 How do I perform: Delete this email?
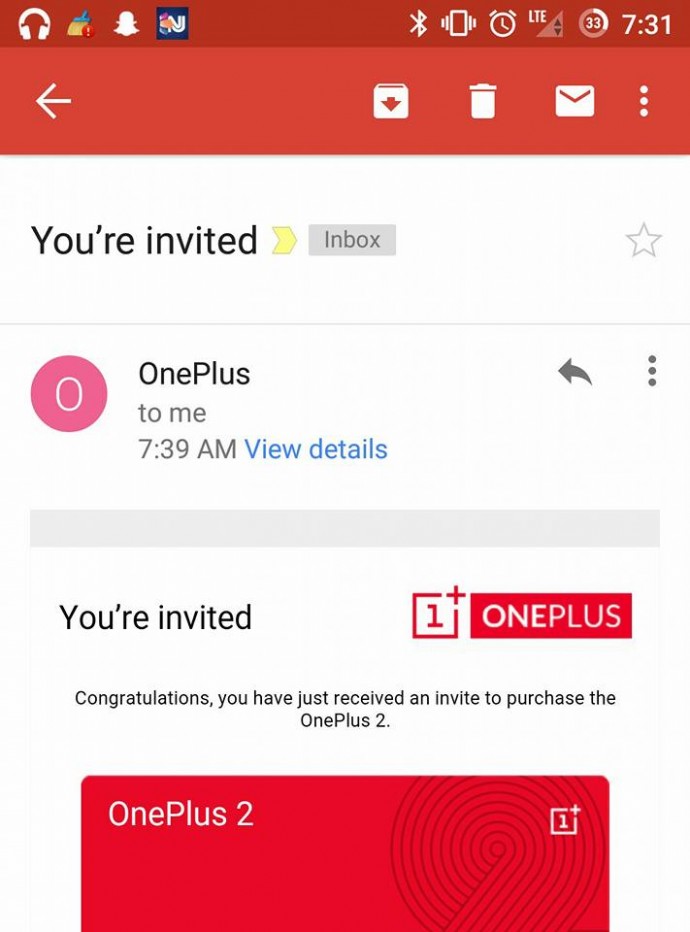(483, 101)
